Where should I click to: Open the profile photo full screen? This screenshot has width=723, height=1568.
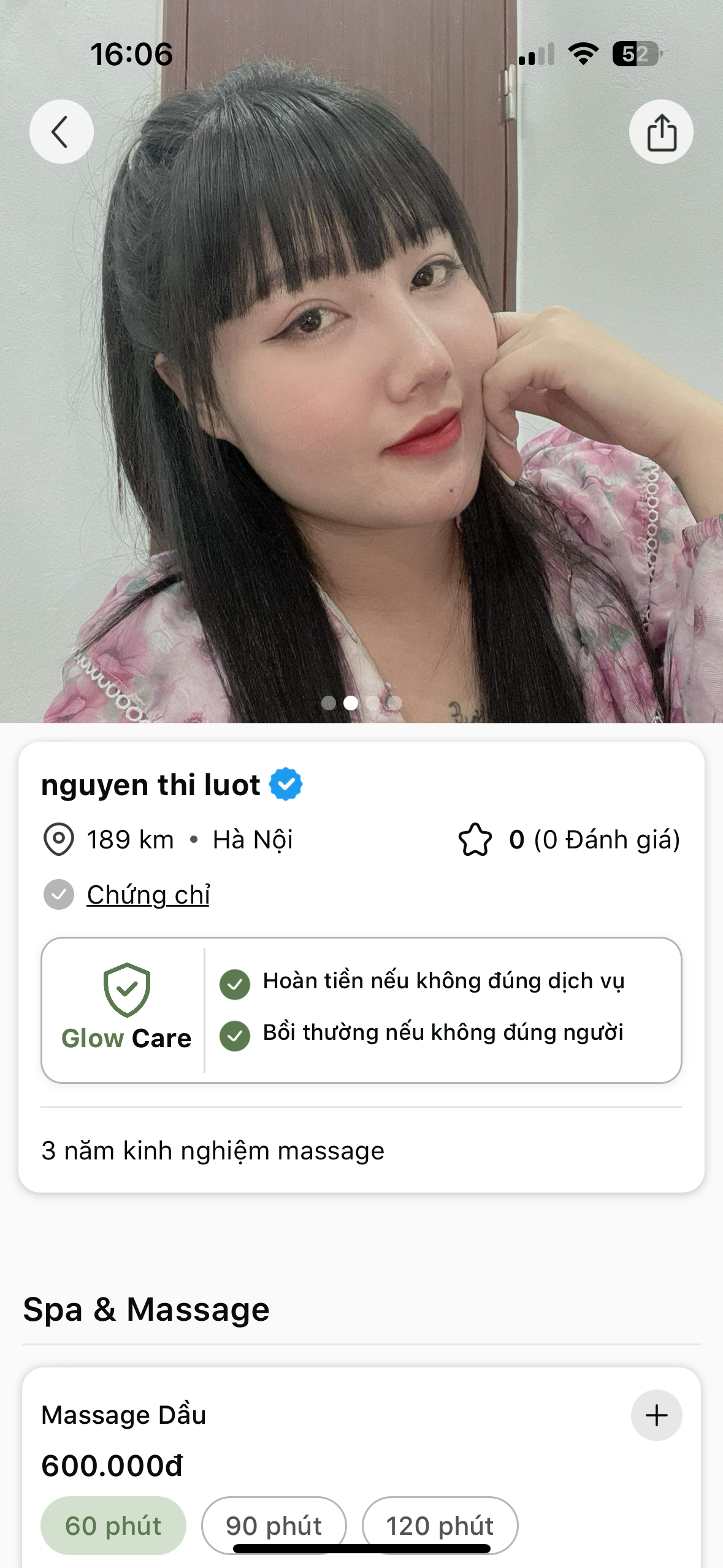[x=361, y=399]
